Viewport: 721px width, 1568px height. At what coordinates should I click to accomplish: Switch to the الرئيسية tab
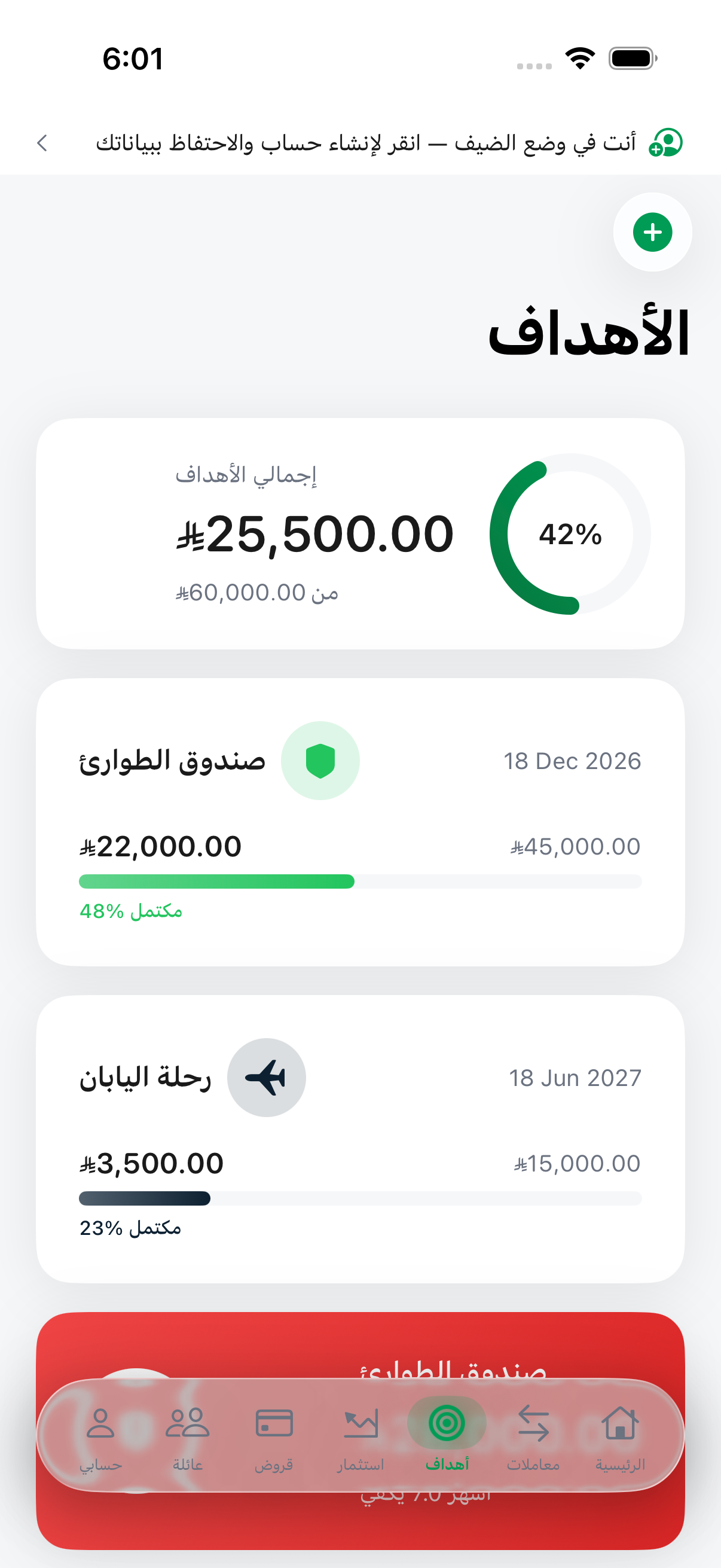click(x=619, y=1438)
